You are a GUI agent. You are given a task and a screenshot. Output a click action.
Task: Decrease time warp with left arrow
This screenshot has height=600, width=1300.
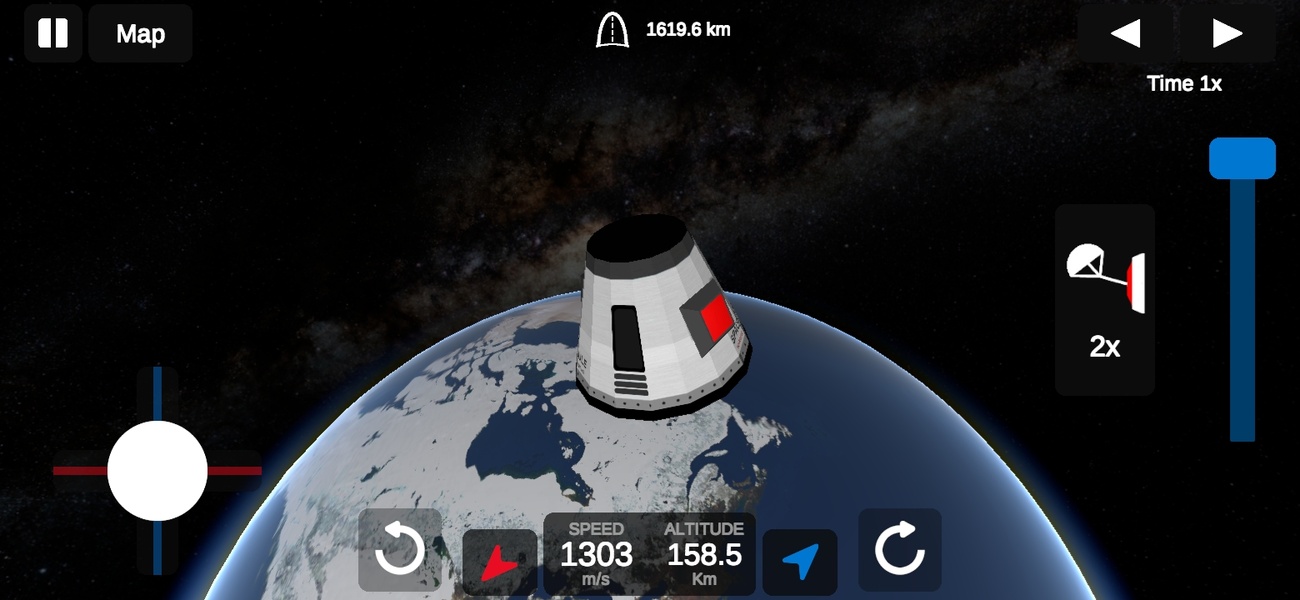(x=1125, y=34)
